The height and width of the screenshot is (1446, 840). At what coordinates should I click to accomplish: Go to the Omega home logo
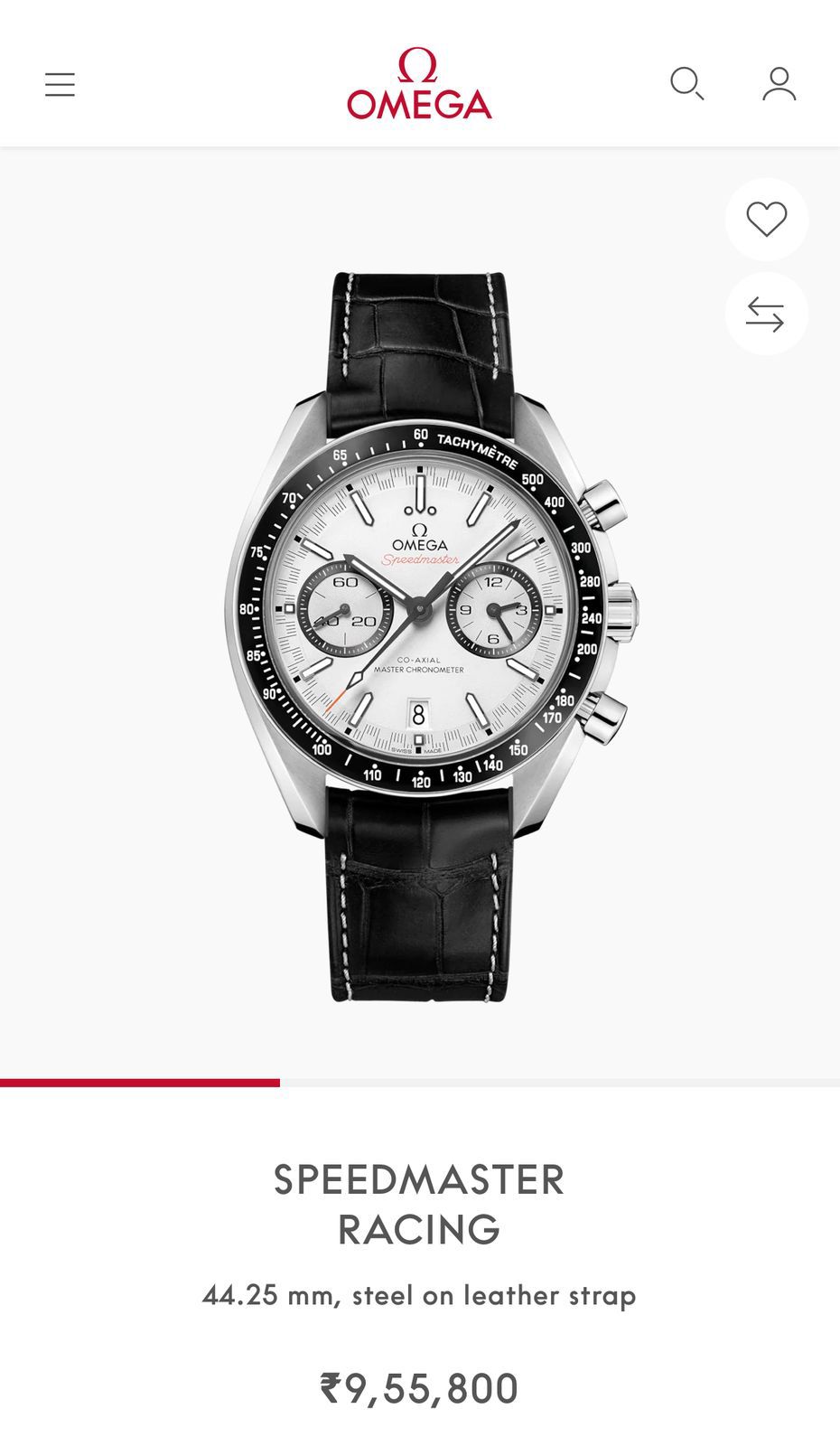[x=419, y=85]
